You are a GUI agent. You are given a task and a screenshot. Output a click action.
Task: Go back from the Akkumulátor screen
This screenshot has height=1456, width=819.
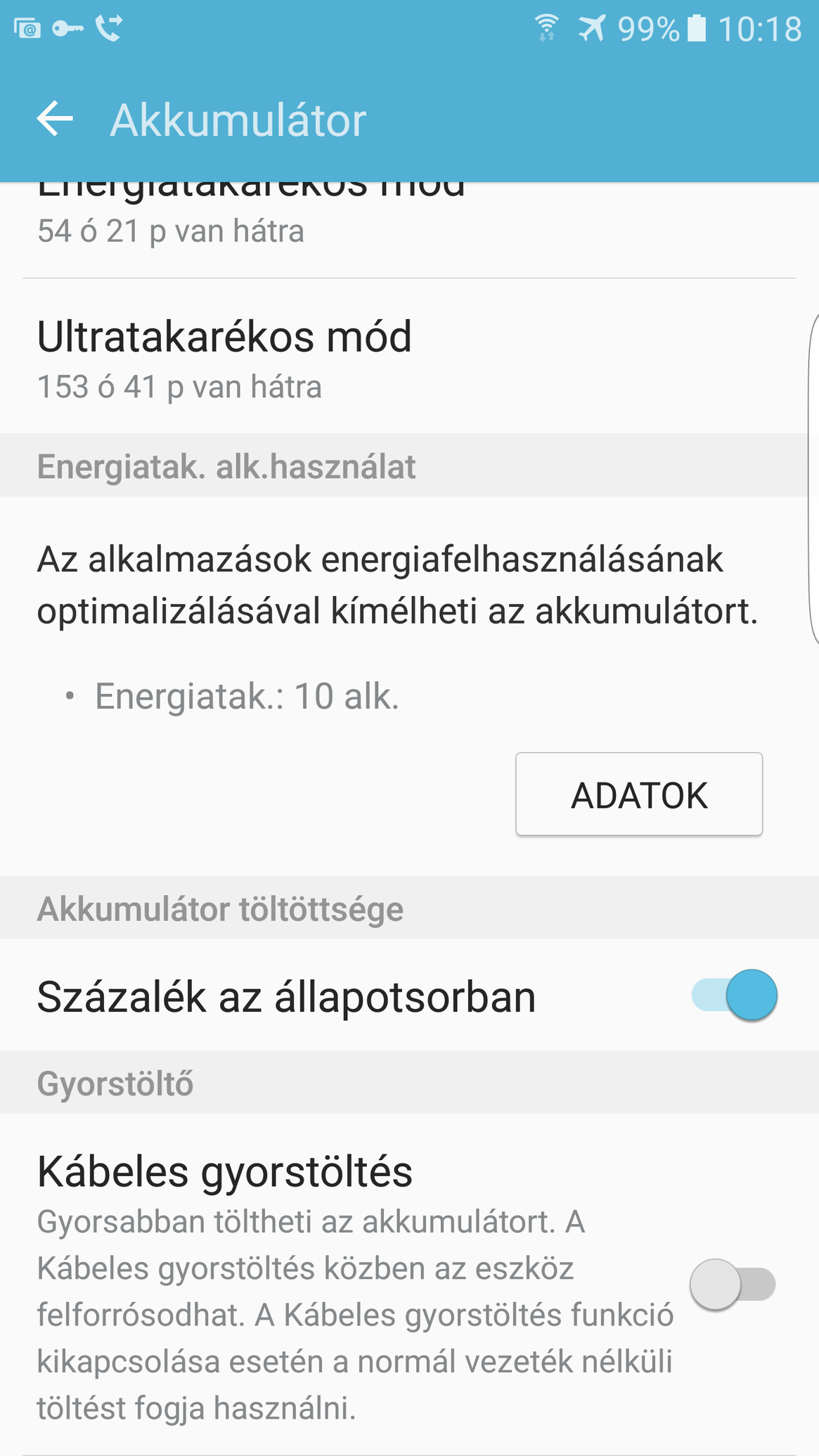coord(55,119)
